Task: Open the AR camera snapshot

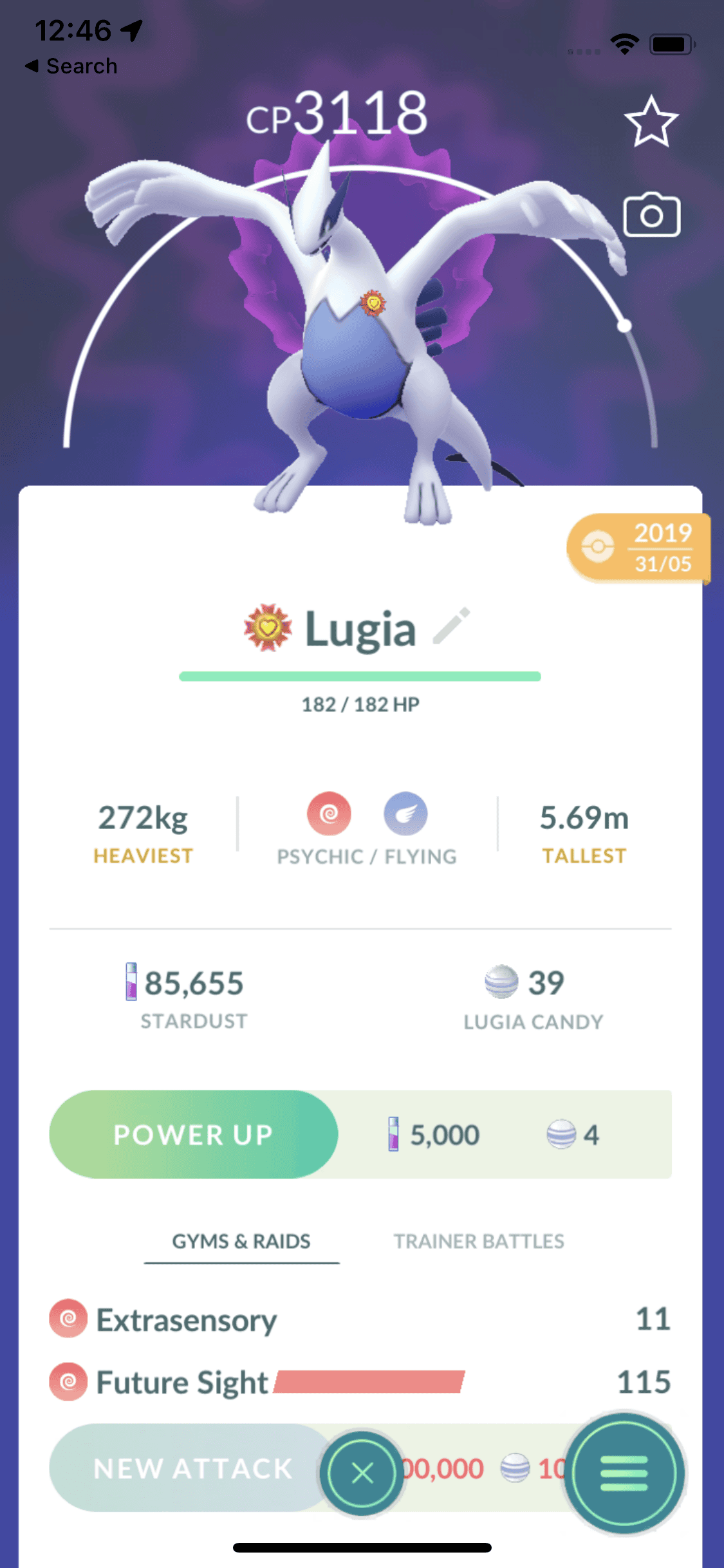Action: (x=651, y=215)
